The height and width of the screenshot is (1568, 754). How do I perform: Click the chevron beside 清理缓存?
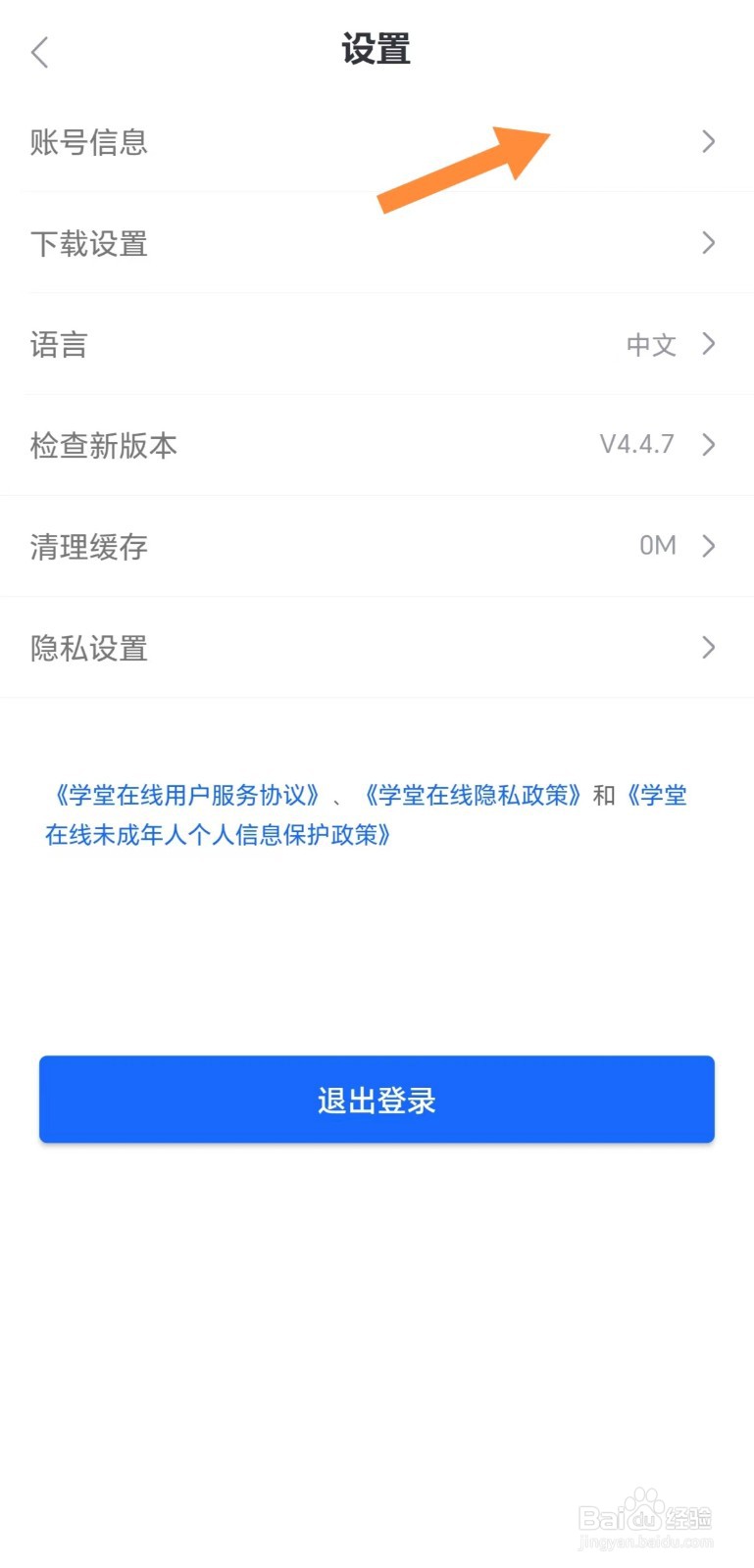709,546
